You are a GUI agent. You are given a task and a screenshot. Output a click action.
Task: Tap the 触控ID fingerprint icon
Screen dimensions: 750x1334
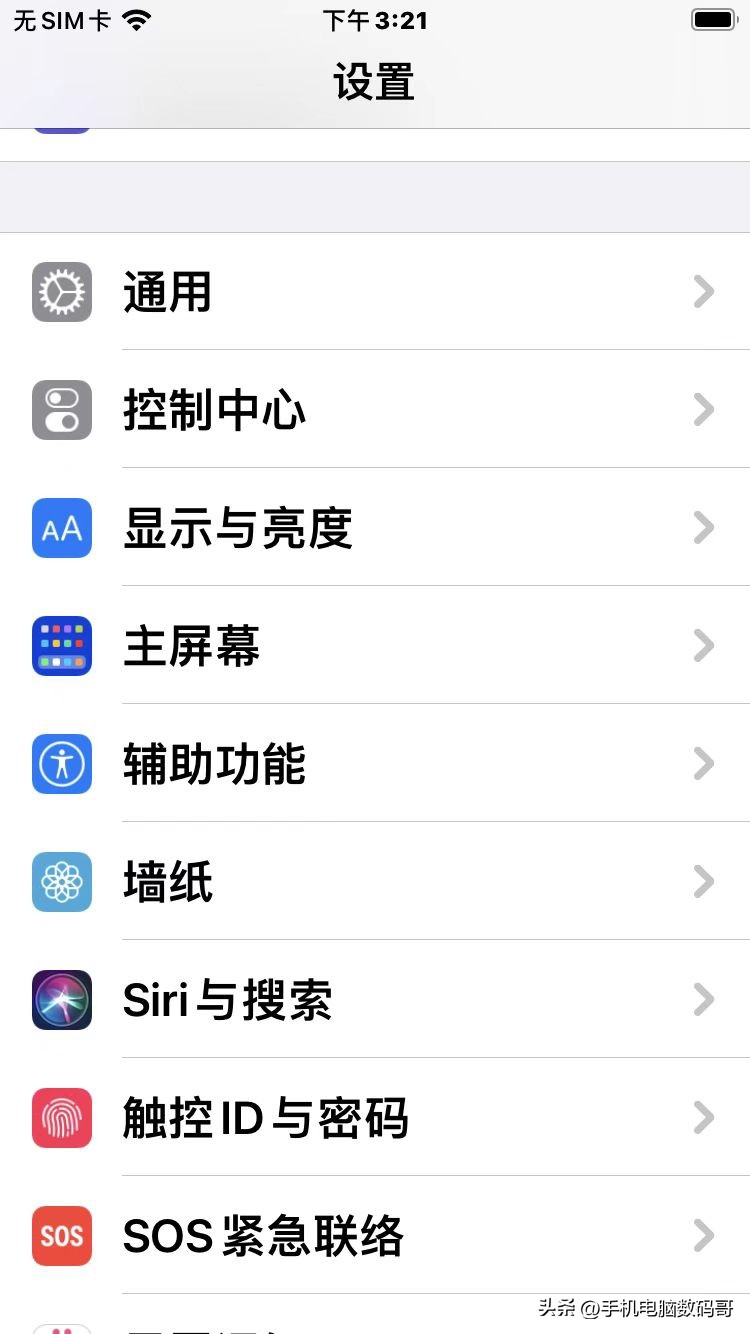click(61, 1118)
